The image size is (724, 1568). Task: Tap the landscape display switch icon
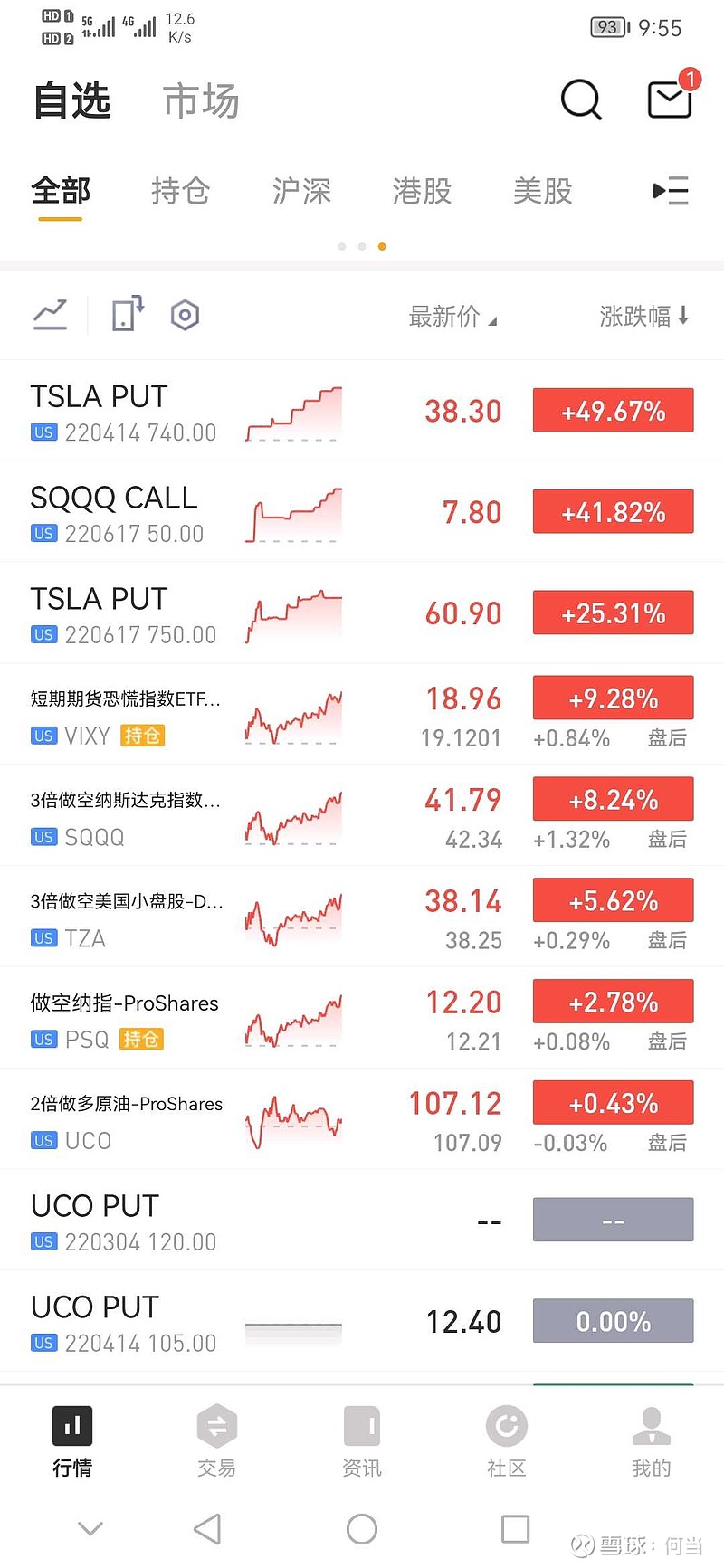click(x=126, y=314)
